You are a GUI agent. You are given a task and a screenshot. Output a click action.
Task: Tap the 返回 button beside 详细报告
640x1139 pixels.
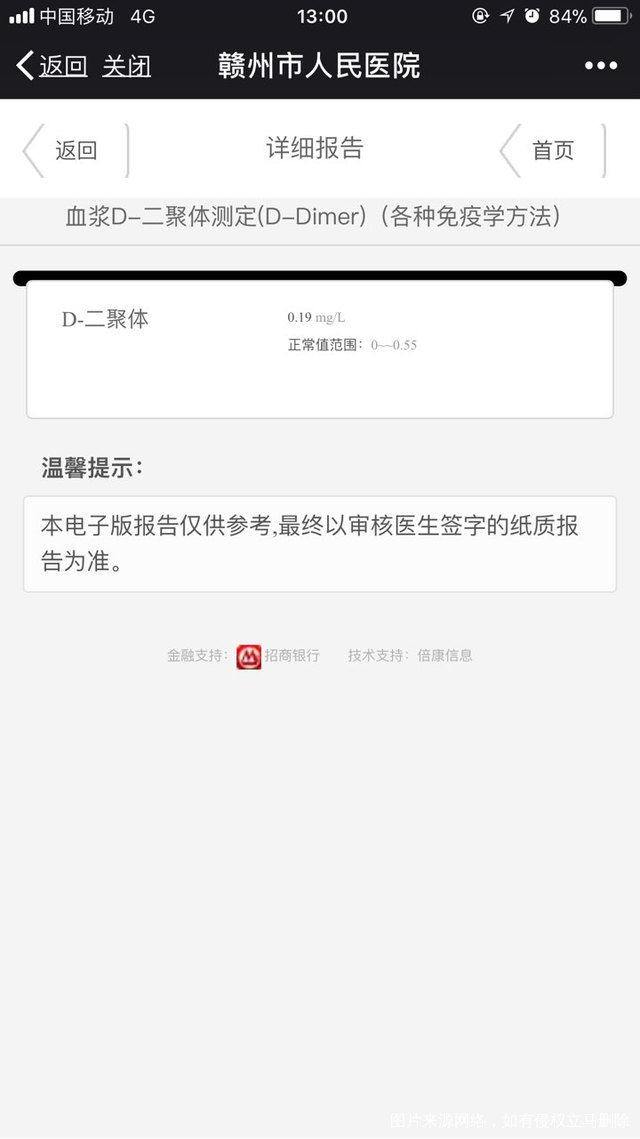(x=75, y=150)
